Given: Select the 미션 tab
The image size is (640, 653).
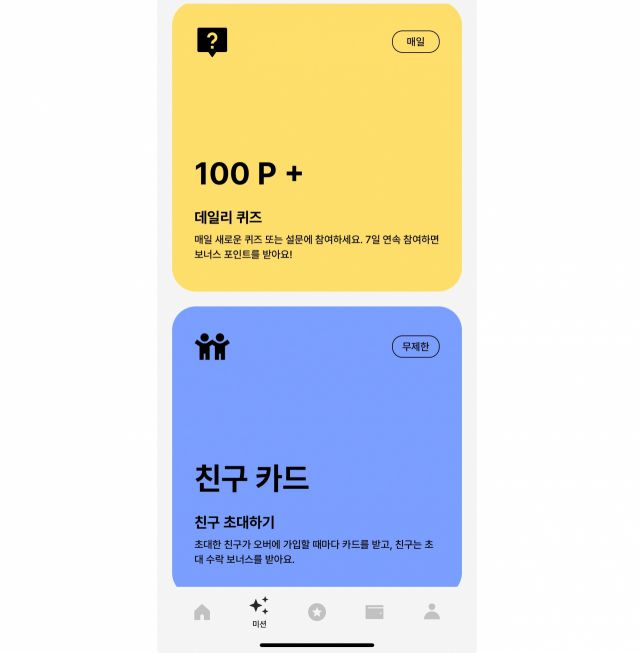Looking at the screenshot, I should (x=259, y=611).
